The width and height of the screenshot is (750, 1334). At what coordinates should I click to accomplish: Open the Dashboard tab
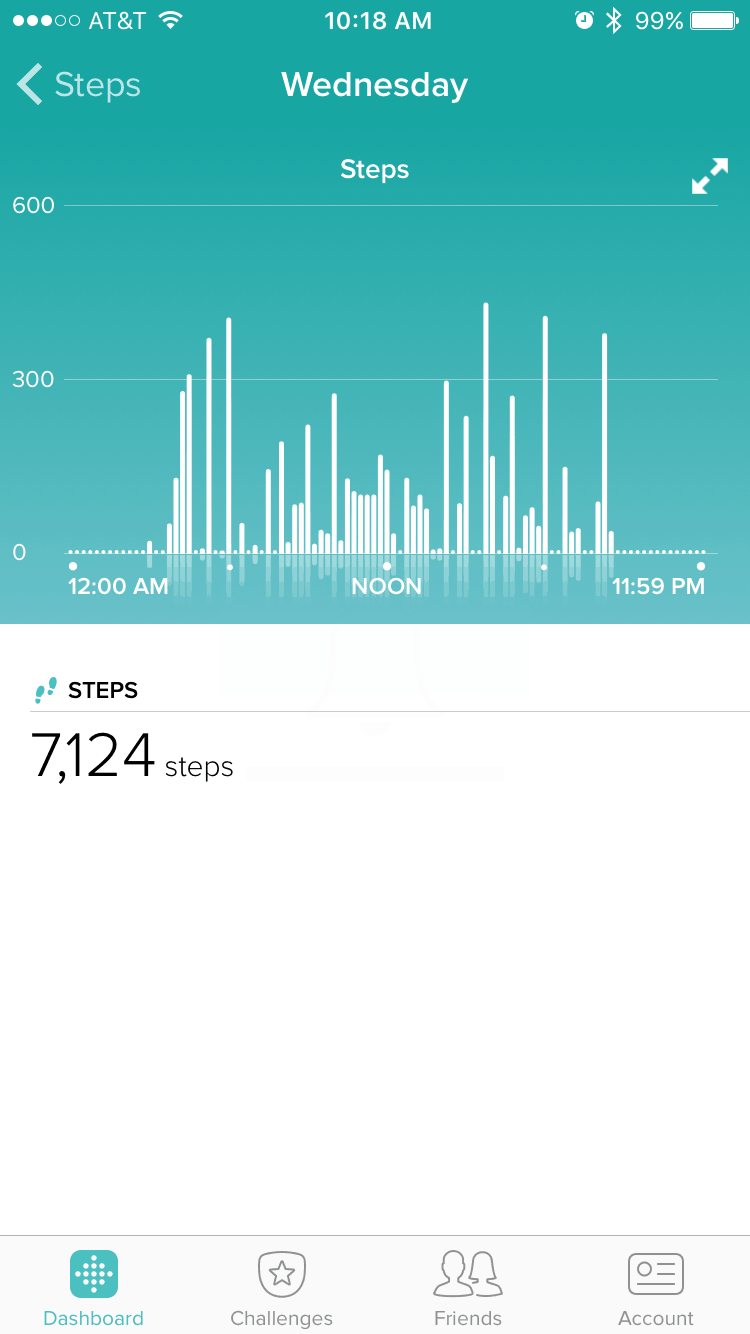pos(94,1288)
